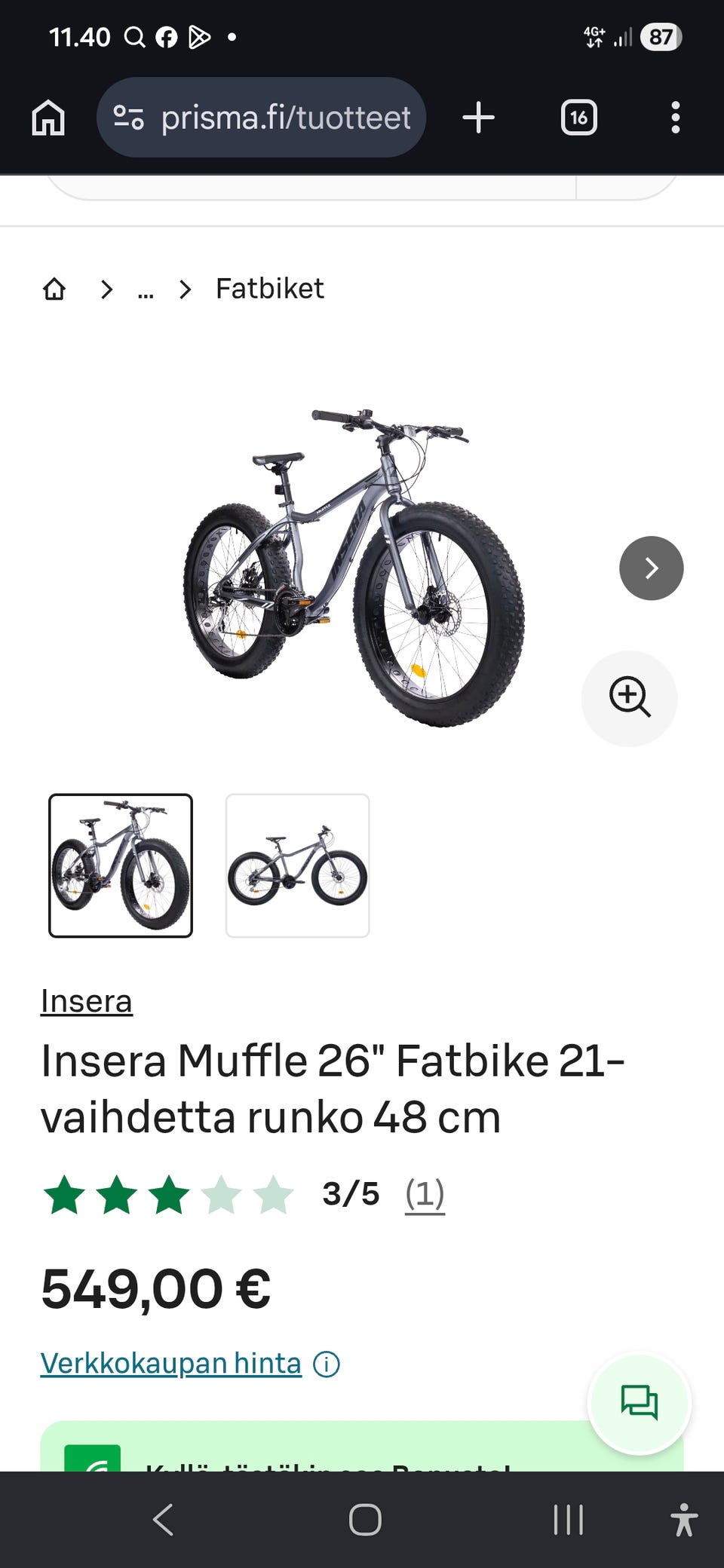Open the browser home page button

click(48, 118)
